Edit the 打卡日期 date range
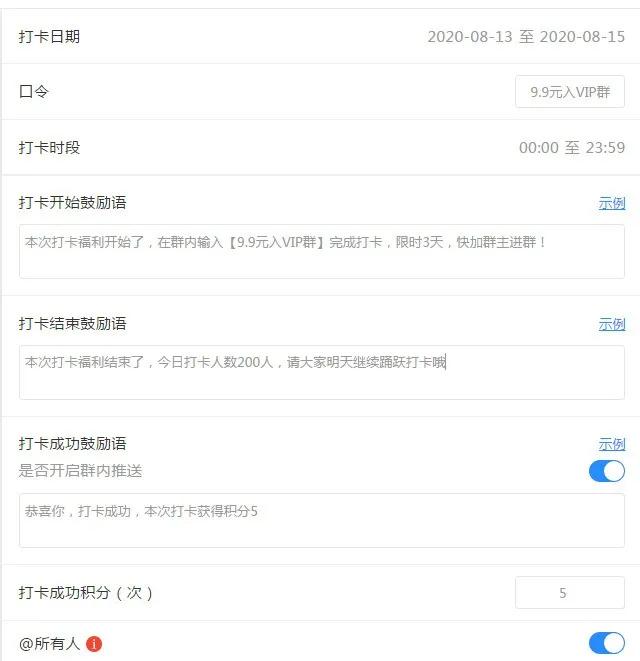Viewport: 640px width, 661px height. pos(526,37)
